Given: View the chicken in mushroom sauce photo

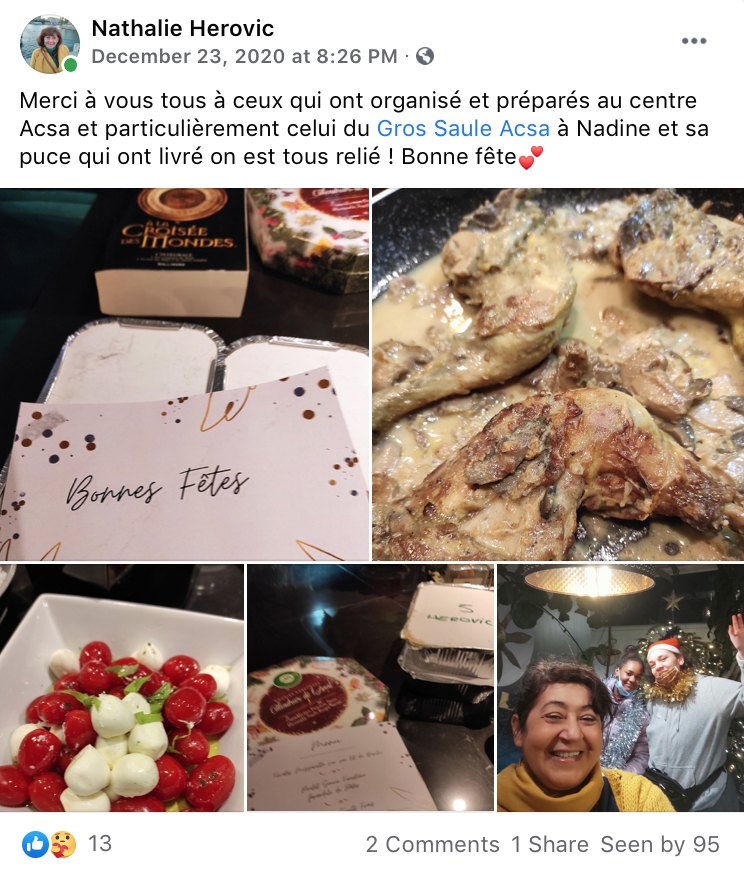Looking at the screenshot, I should tap(558, 374).
